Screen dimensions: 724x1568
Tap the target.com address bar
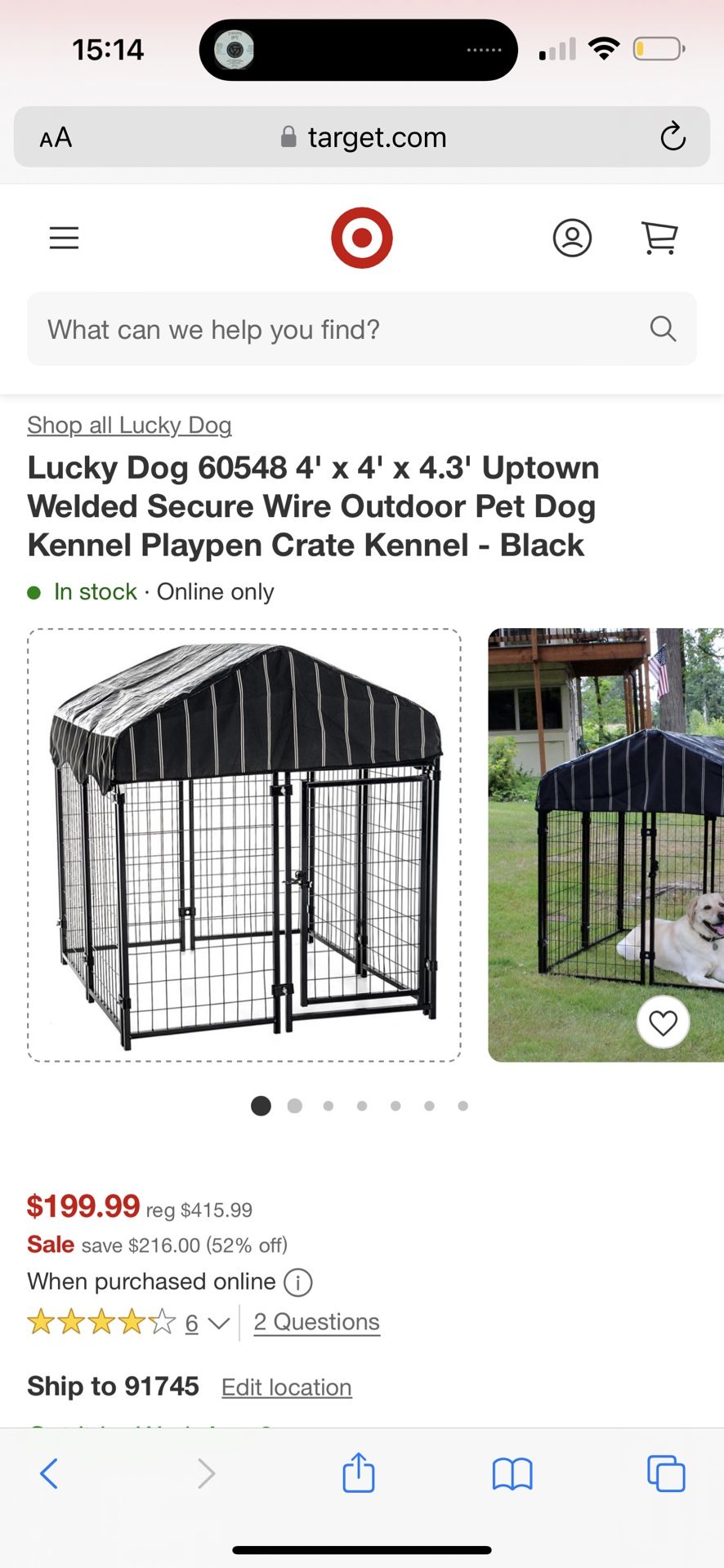click(x=362, y=136)
